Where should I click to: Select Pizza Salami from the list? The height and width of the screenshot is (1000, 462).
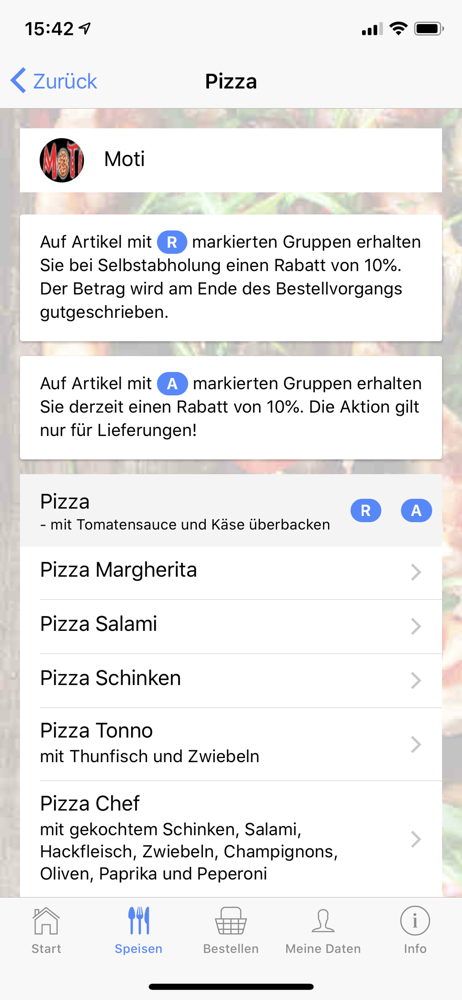231,626
